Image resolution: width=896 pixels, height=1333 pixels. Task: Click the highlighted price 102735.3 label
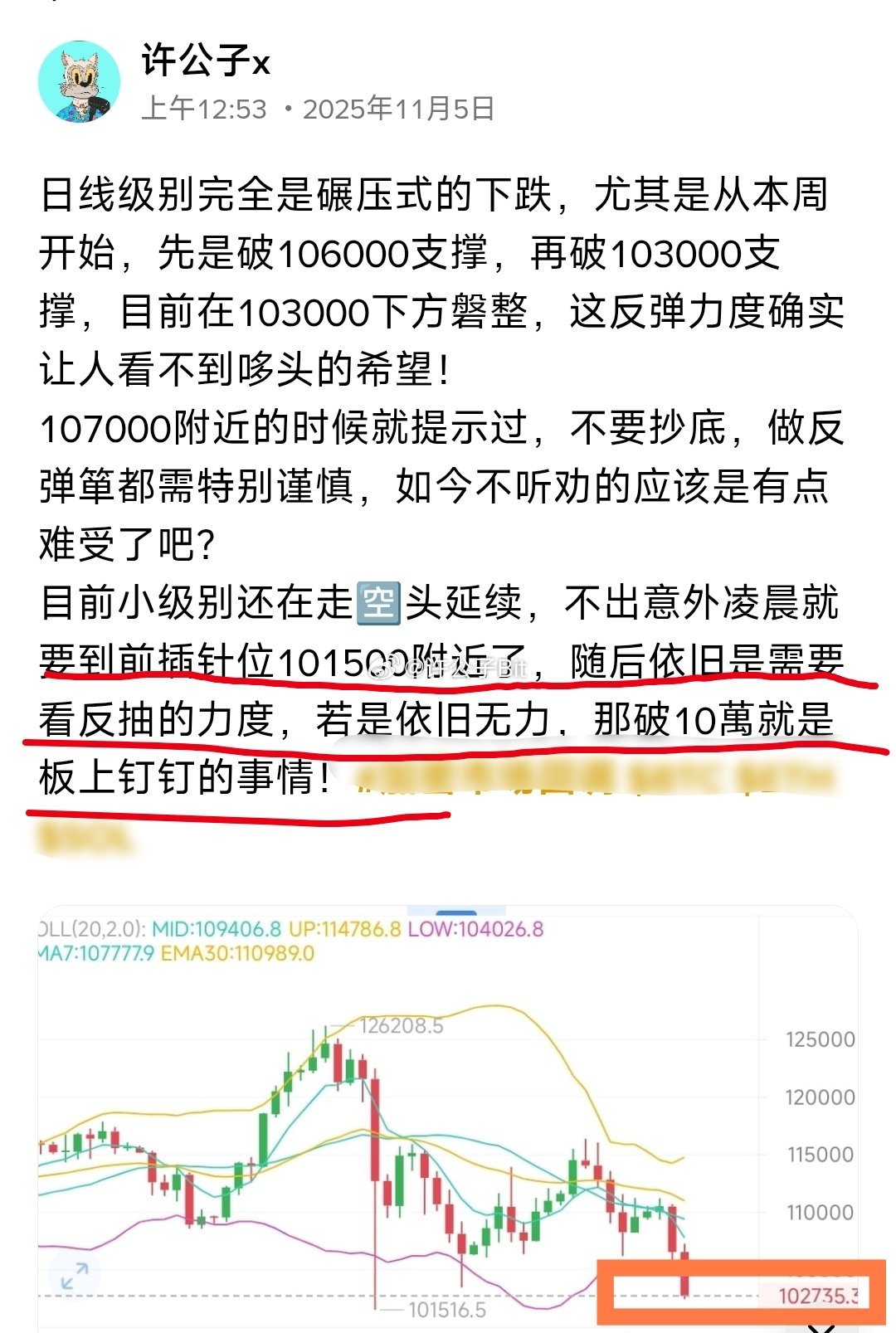[816, 1293]
